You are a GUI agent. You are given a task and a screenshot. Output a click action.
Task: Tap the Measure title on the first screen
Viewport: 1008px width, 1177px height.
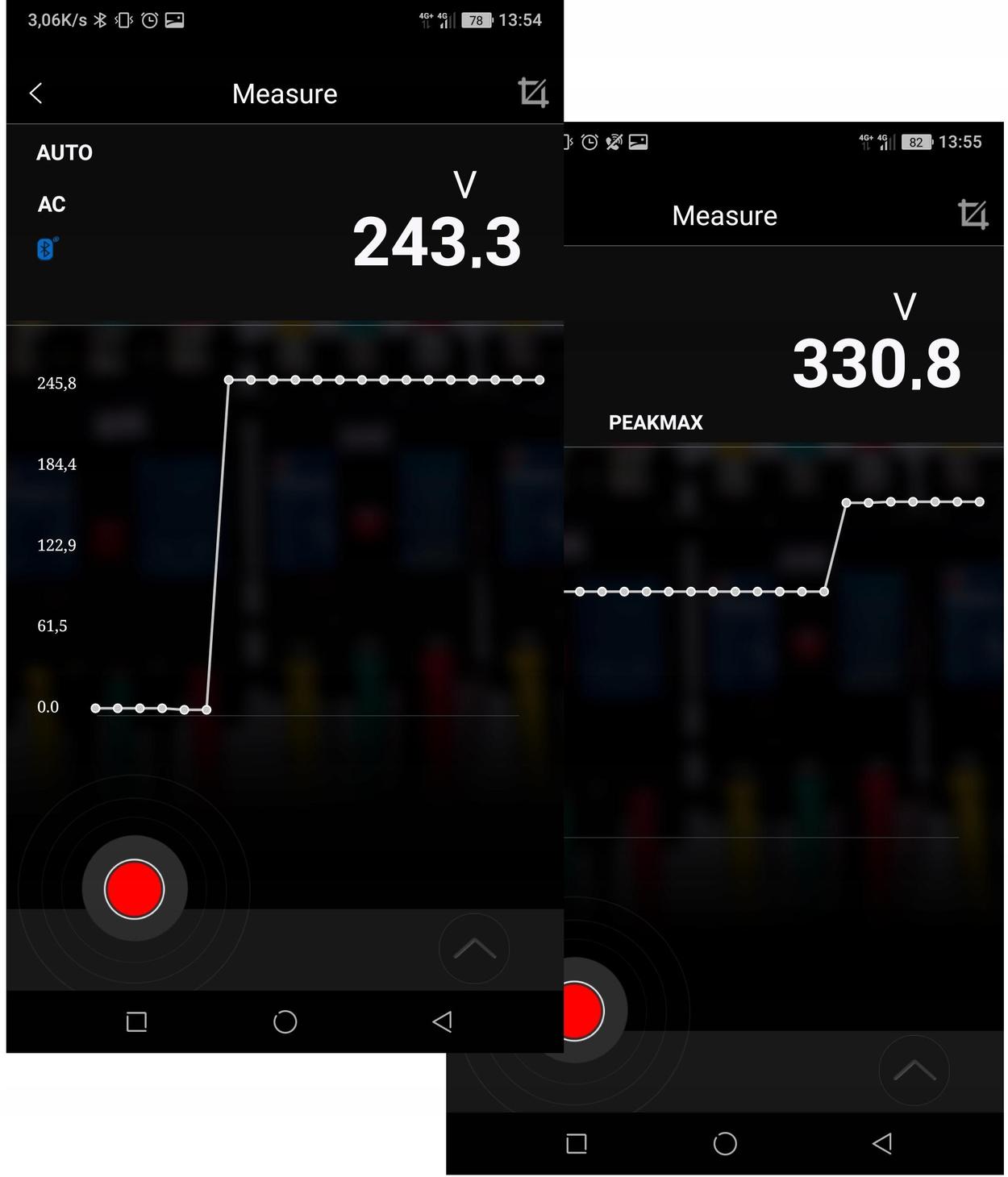284,93
